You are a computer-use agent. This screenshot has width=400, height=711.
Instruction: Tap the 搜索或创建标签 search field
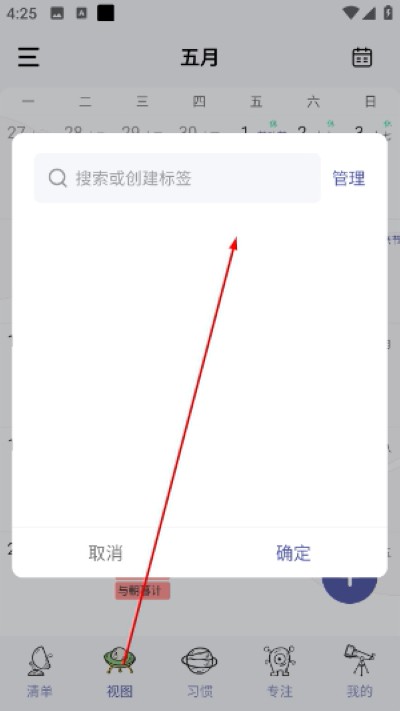click(177, 178)
